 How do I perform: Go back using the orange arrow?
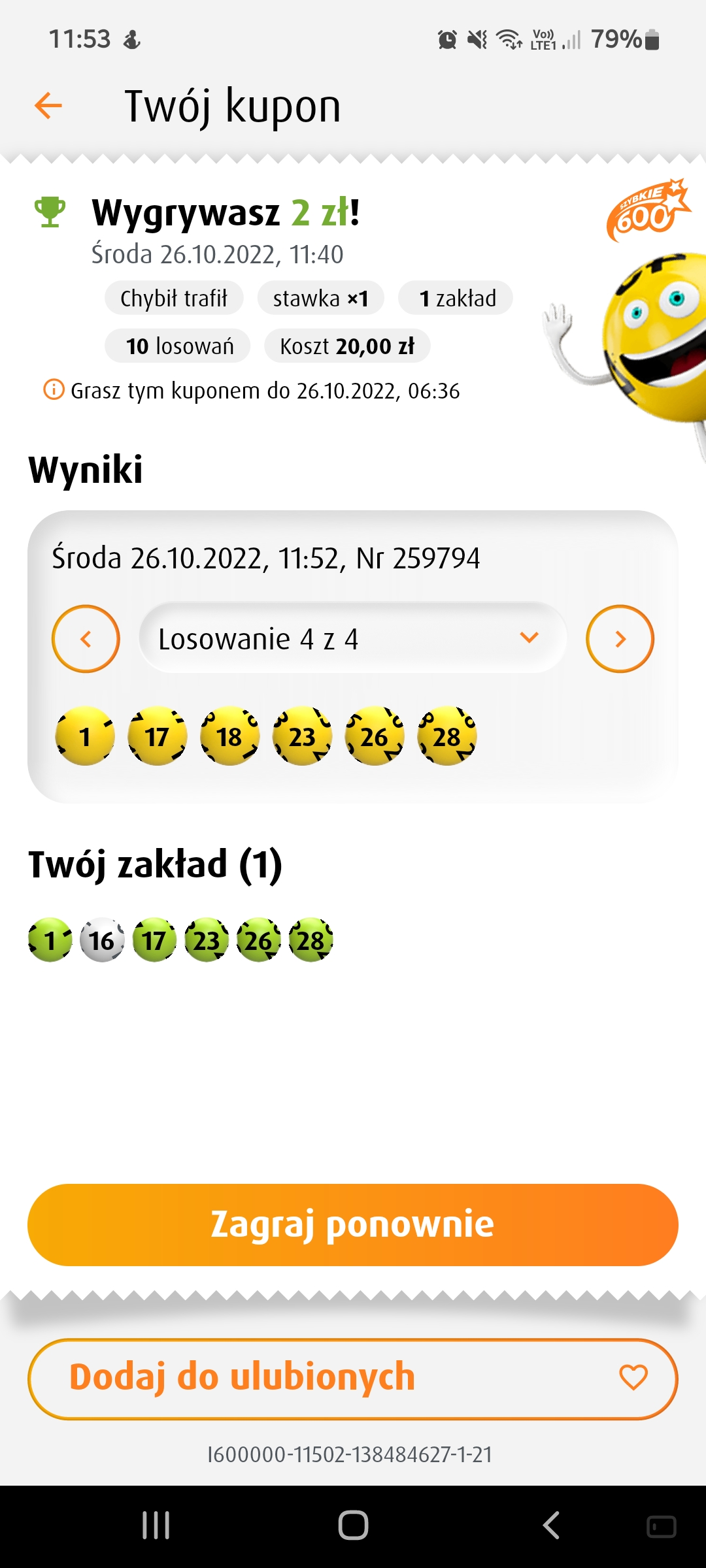point(48,105)
